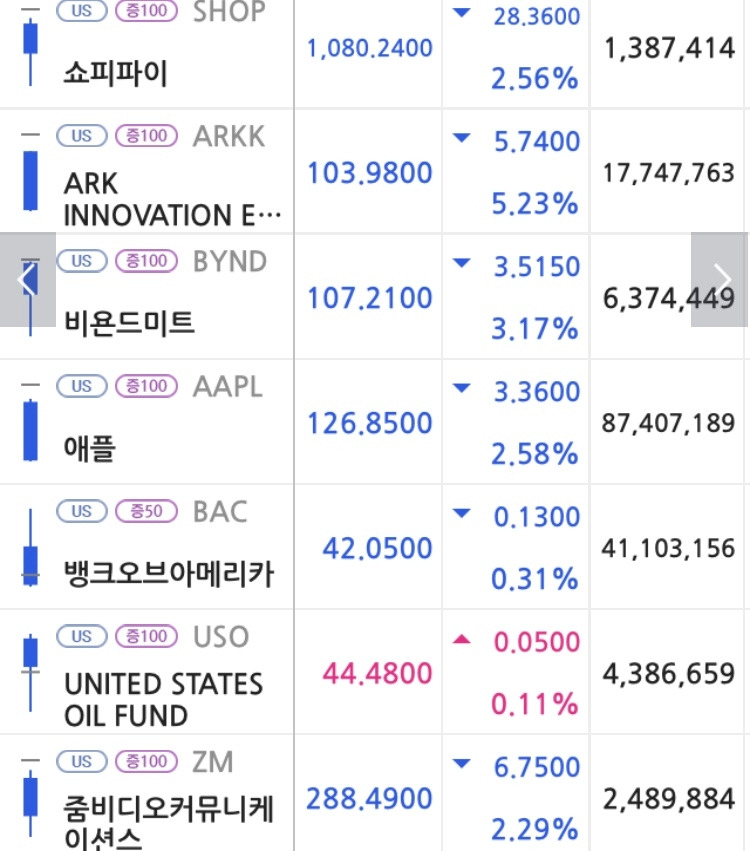This screenshot has height=851, width=750.
Task: Click the left navigation chevron
Action: pos(25,280)
